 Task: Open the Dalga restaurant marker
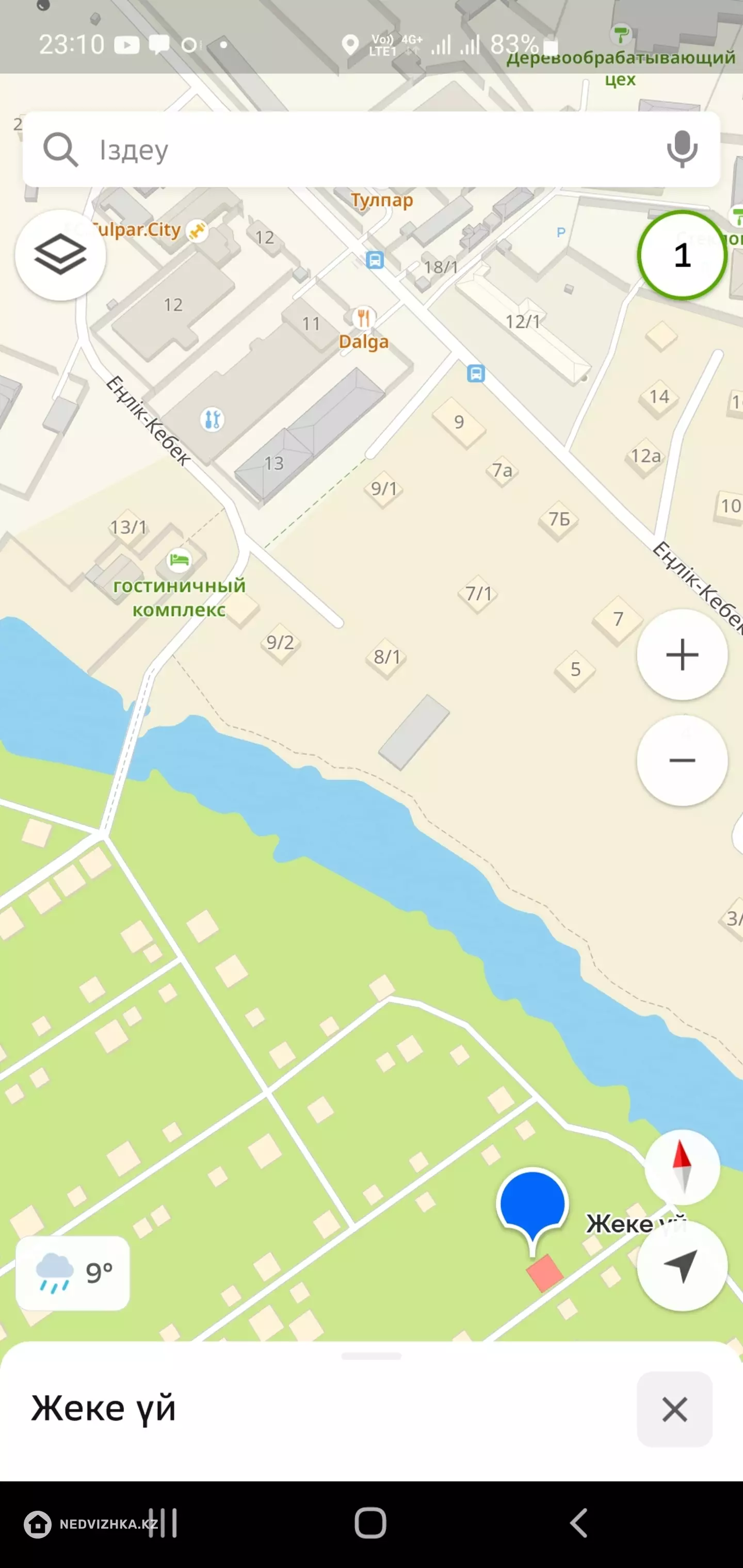coord(364,317)
